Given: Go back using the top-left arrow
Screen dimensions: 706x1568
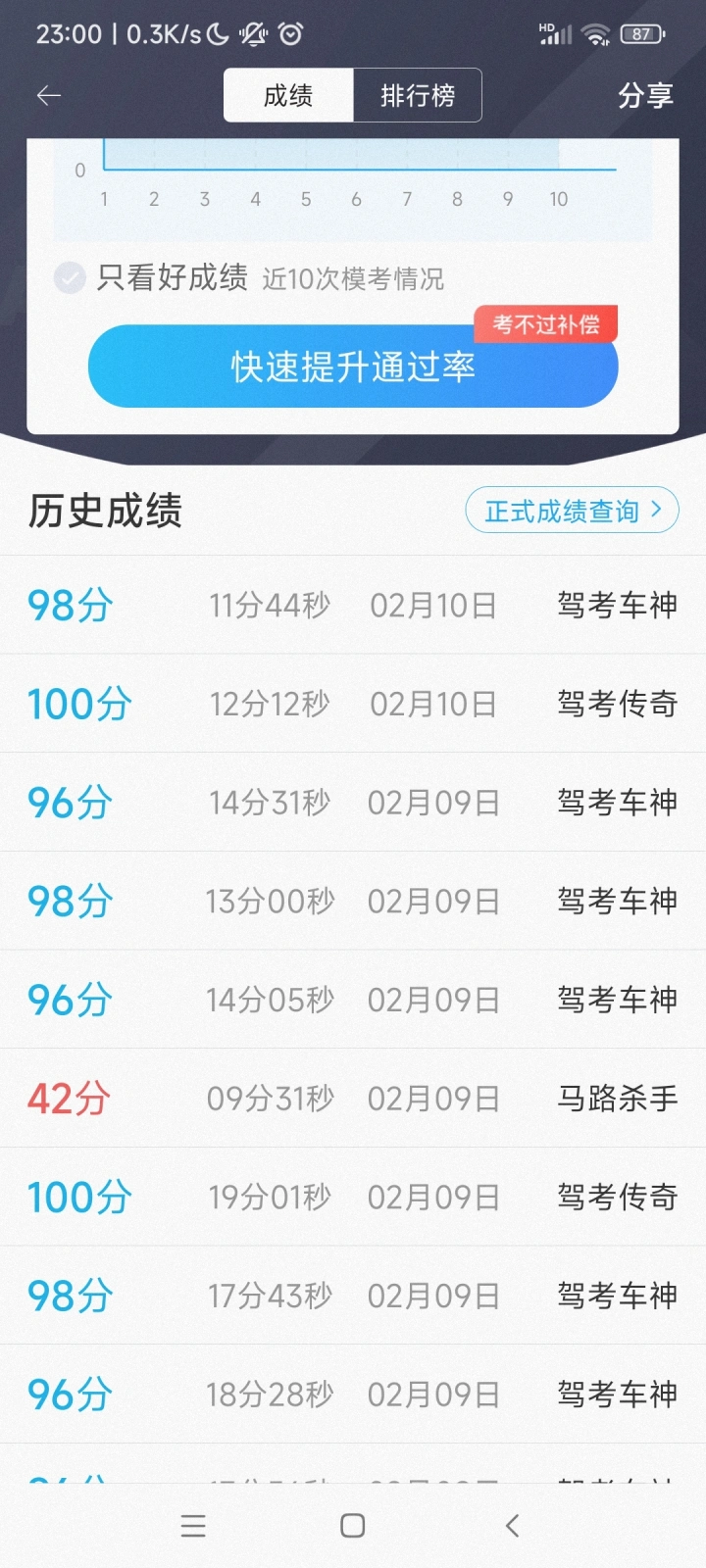Looking at the screenshot, I should pyautogui.click(x=49, y=95).
